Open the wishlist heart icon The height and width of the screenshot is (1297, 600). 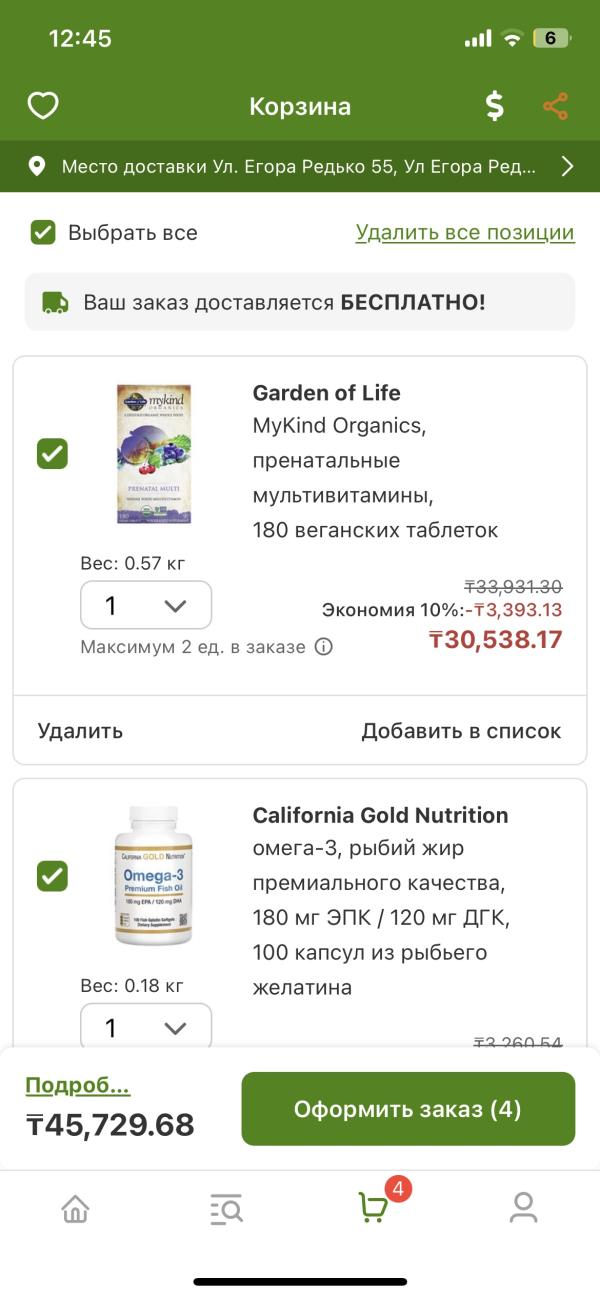(43, 106)
